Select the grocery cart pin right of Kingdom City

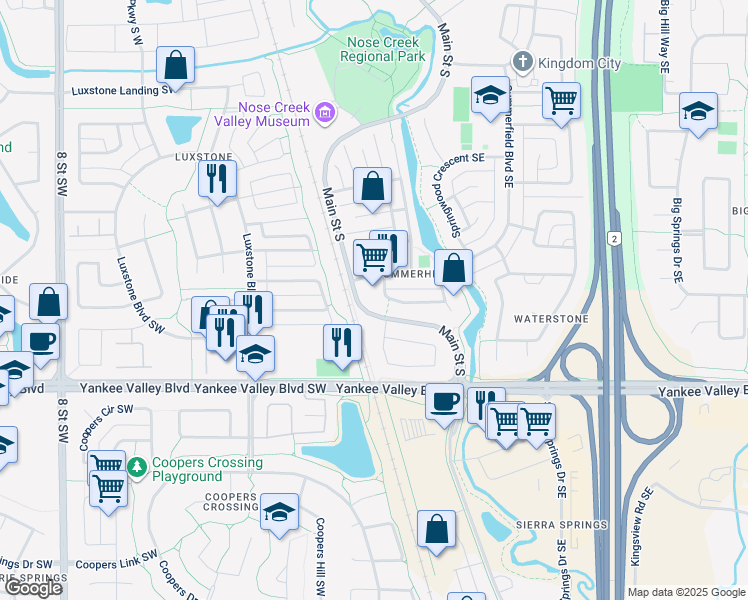pos(561,100)
